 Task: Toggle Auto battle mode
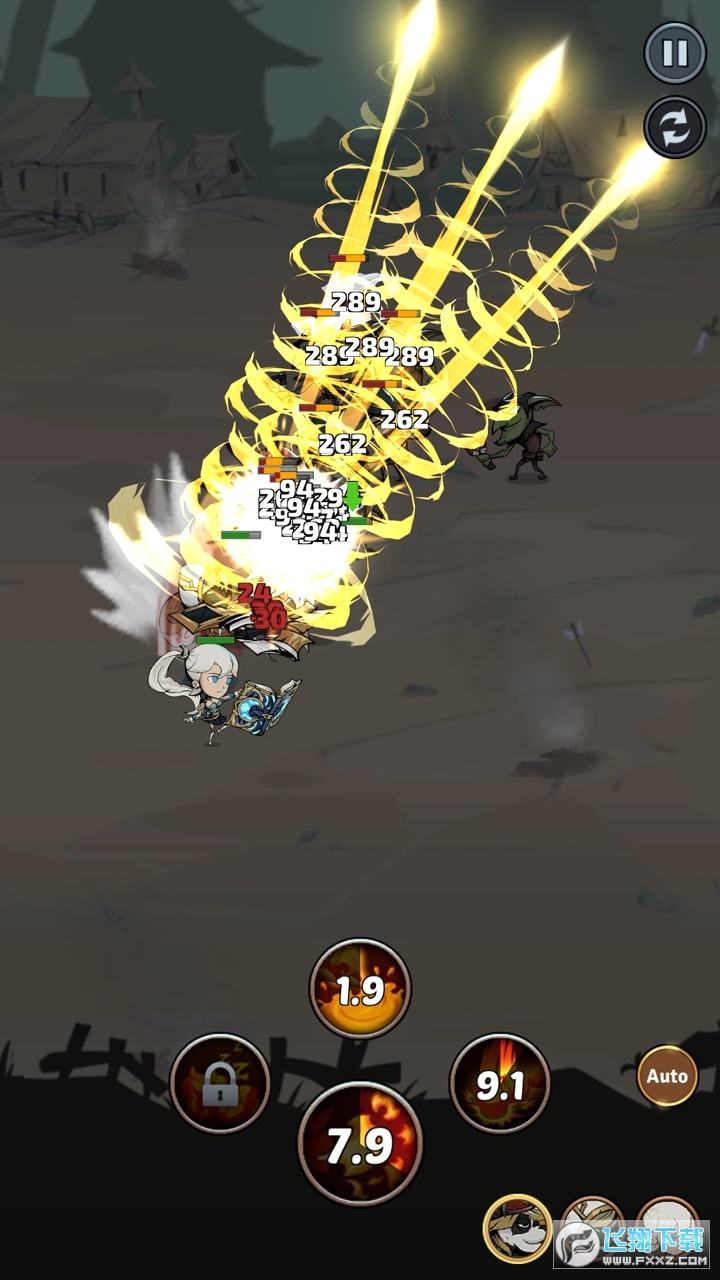[x=667, y=1076]
